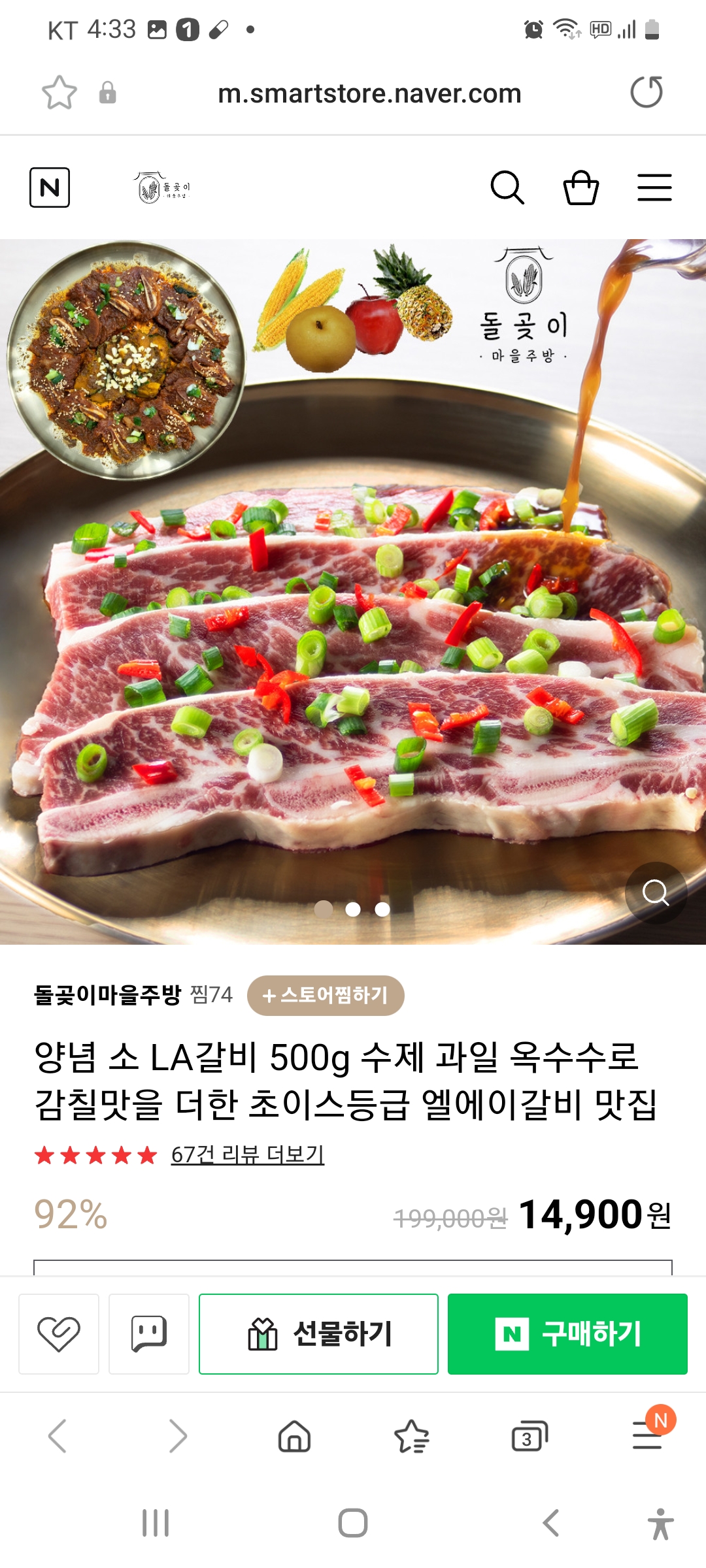Image resolution: width=706 pixels, height=1568 pixels.
Task: Open the chat inquiry icon
Action: (149, 1333)
